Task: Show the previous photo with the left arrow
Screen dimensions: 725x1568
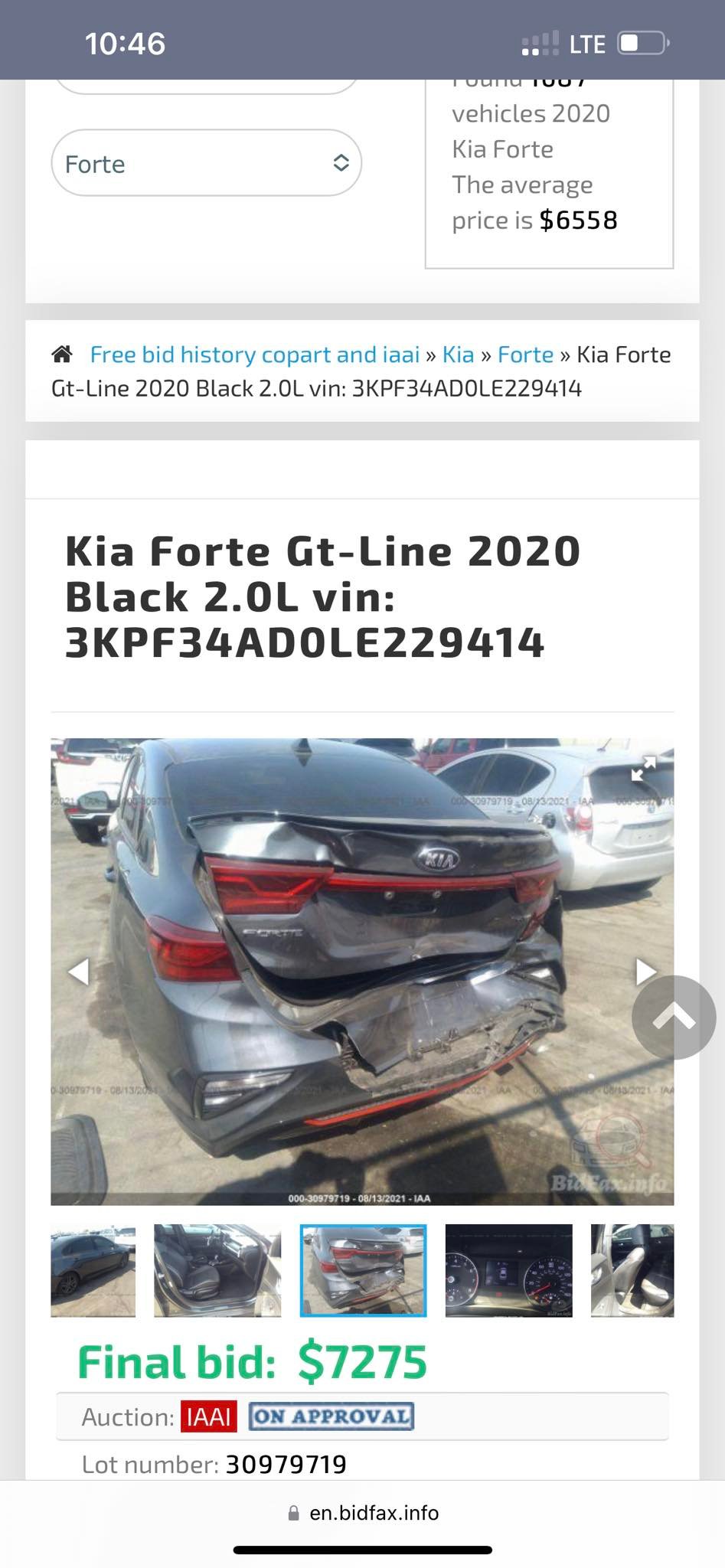Action: pos(79,971)
